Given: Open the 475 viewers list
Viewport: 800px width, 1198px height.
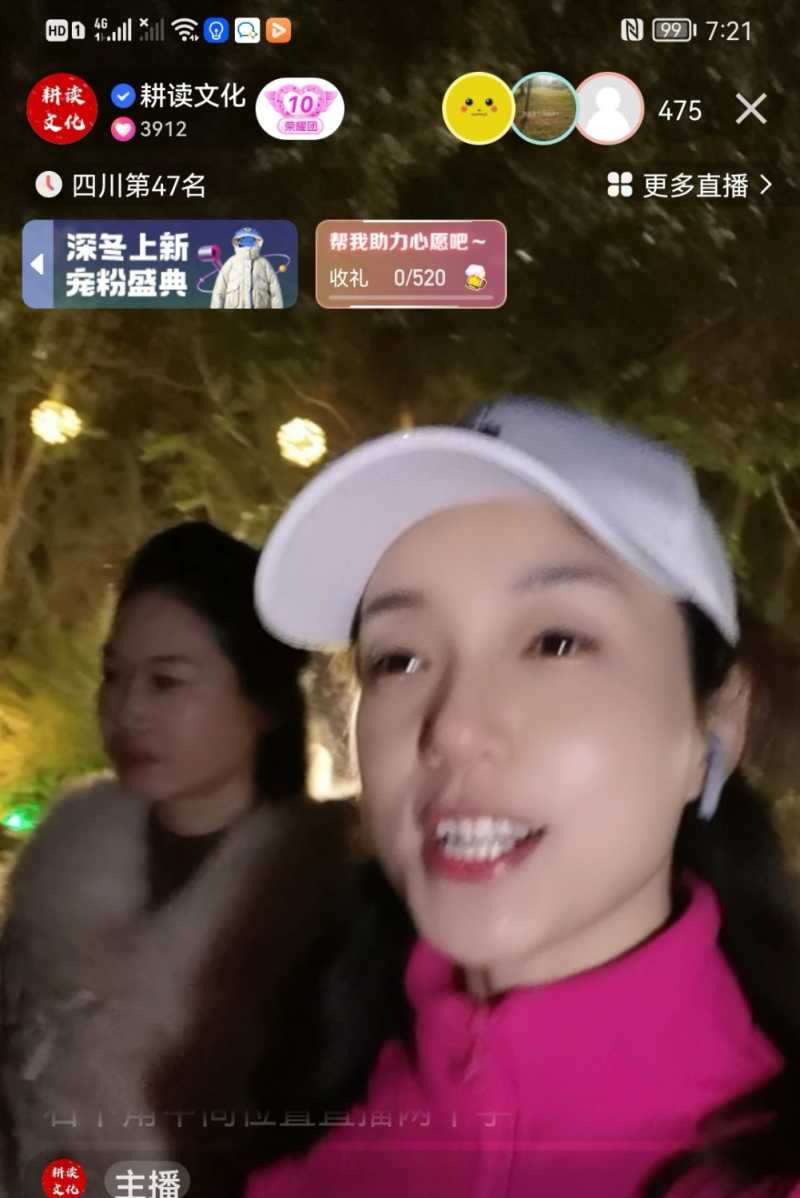Looking at the screenshot, I should (680, 110).
